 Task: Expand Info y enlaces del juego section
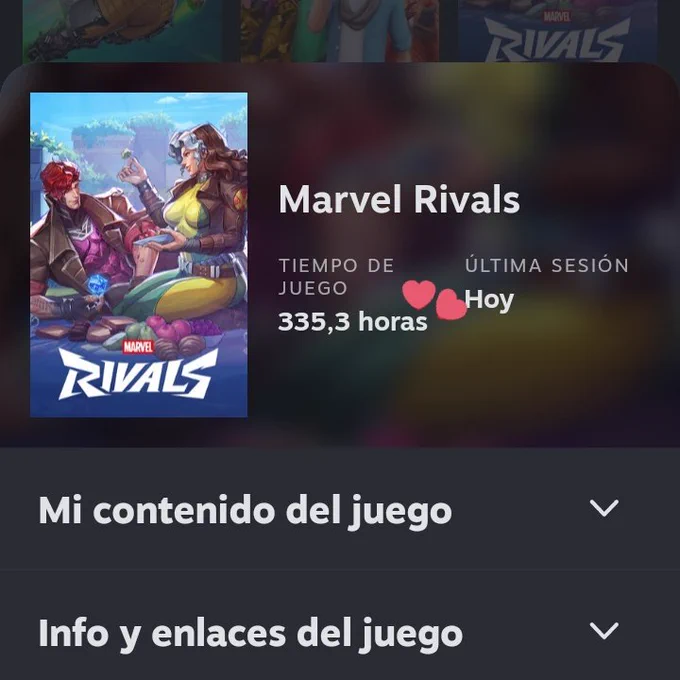(x=340, y=631)
